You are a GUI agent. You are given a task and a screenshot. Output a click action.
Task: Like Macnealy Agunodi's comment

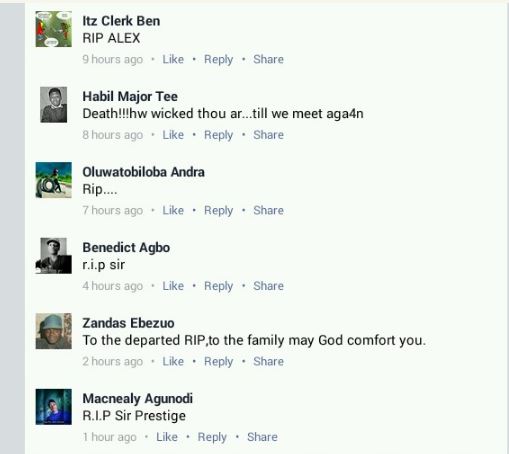(167, 437)
